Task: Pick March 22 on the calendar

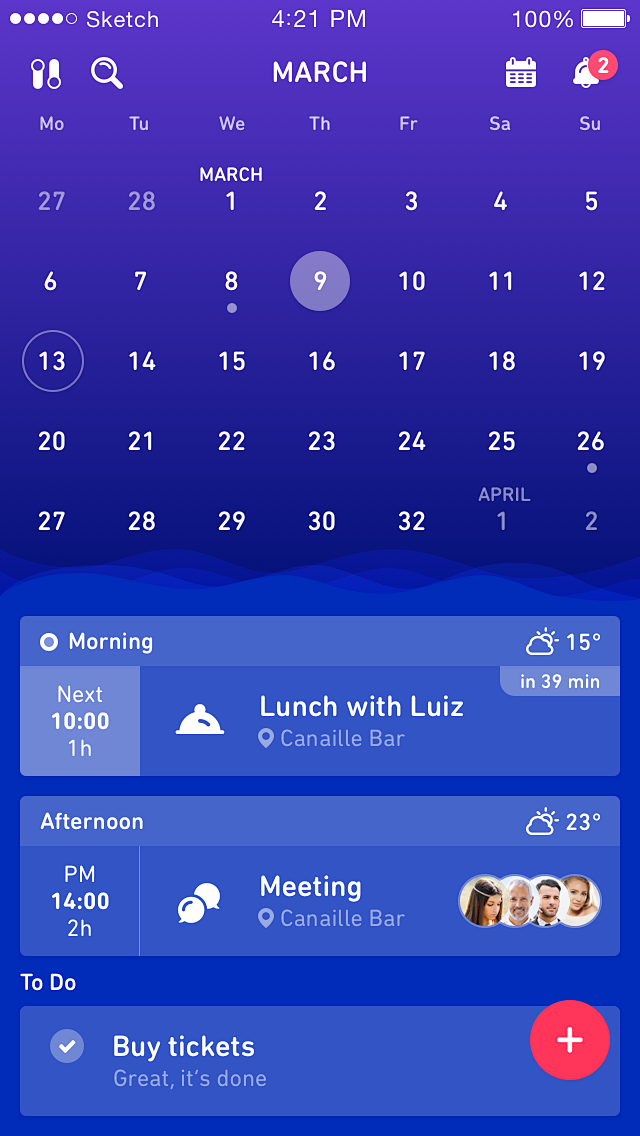Action: (231, 441)
